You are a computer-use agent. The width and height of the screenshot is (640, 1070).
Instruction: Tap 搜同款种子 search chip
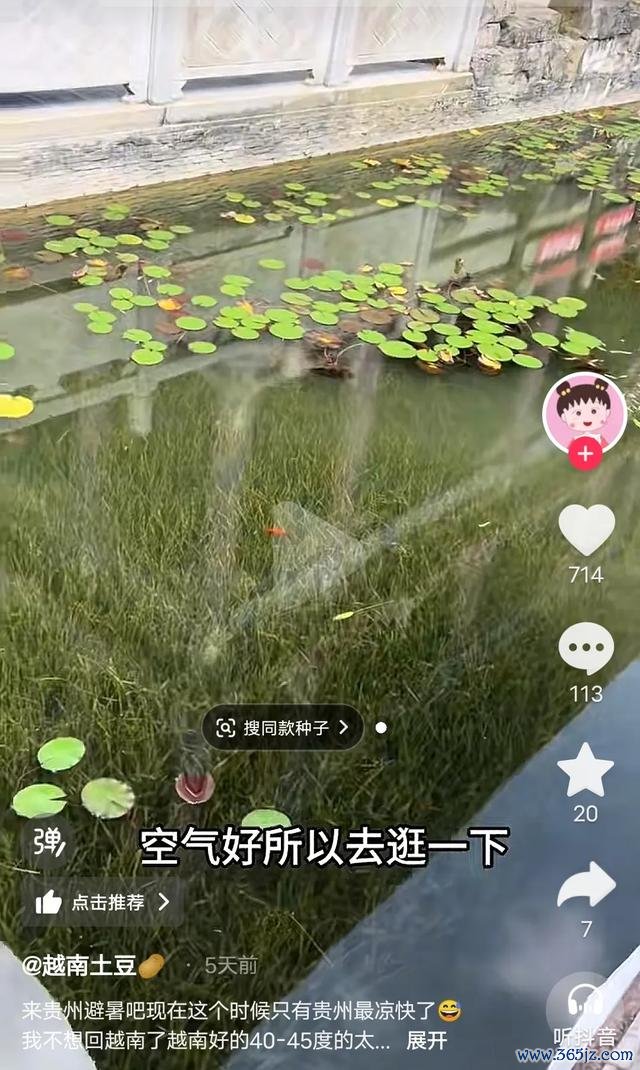[x=282, y=727]
